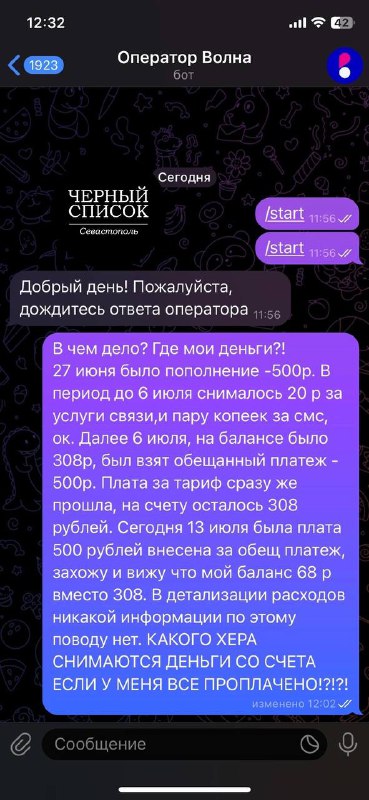Tap the paperclip attach icon
This screenshot has width=369, height=800.
[21, 745]
